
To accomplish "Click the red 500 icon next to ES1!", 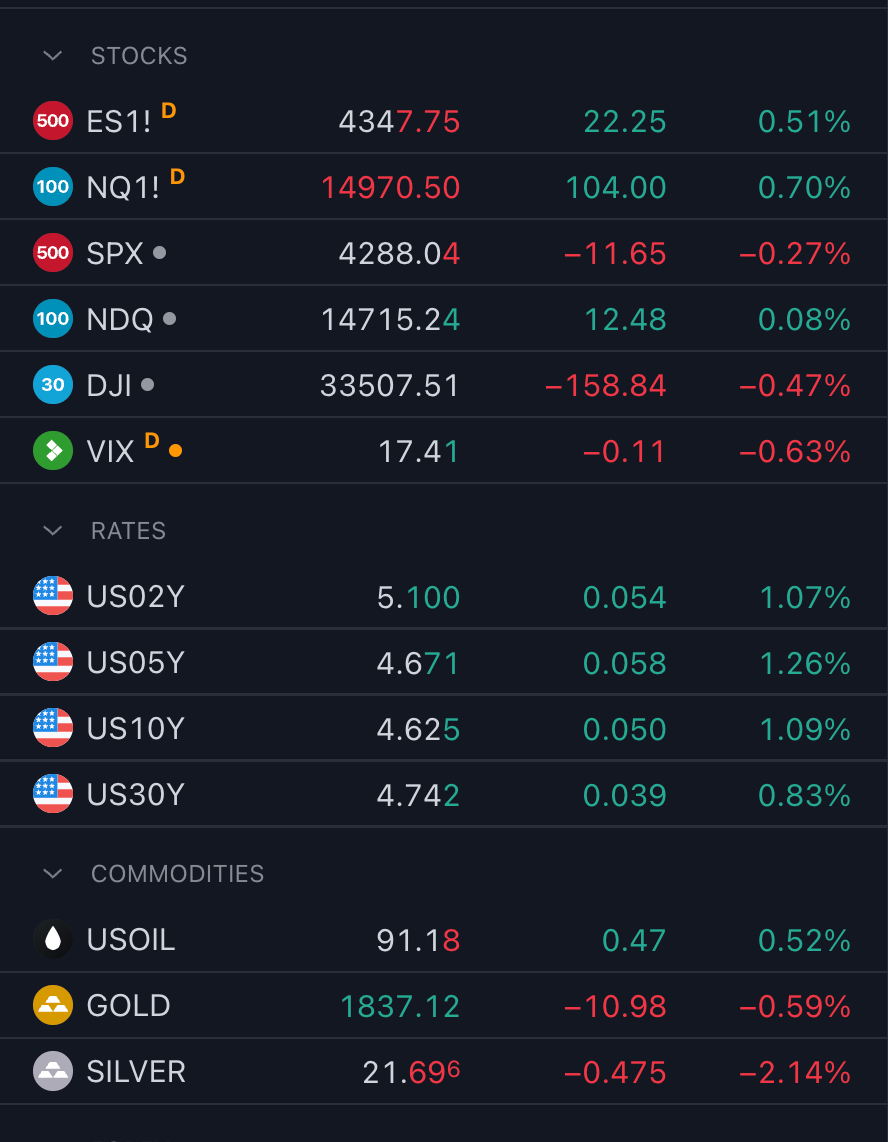I will (53, 120).
